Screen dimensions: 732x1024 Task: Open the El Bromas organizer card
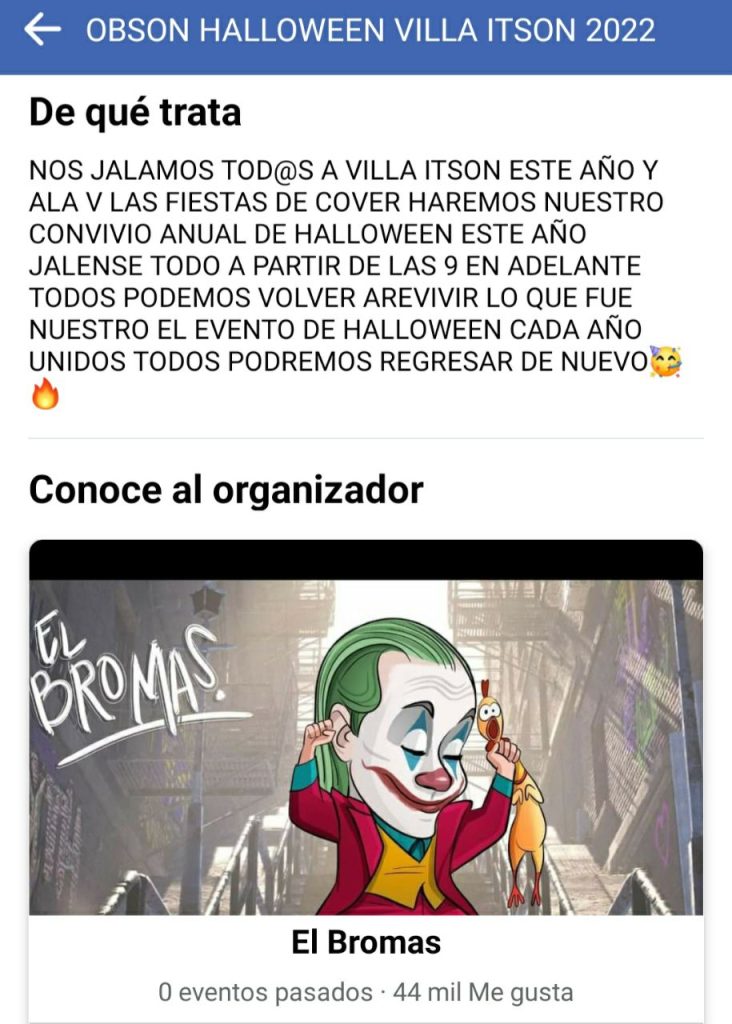[366, 782]
